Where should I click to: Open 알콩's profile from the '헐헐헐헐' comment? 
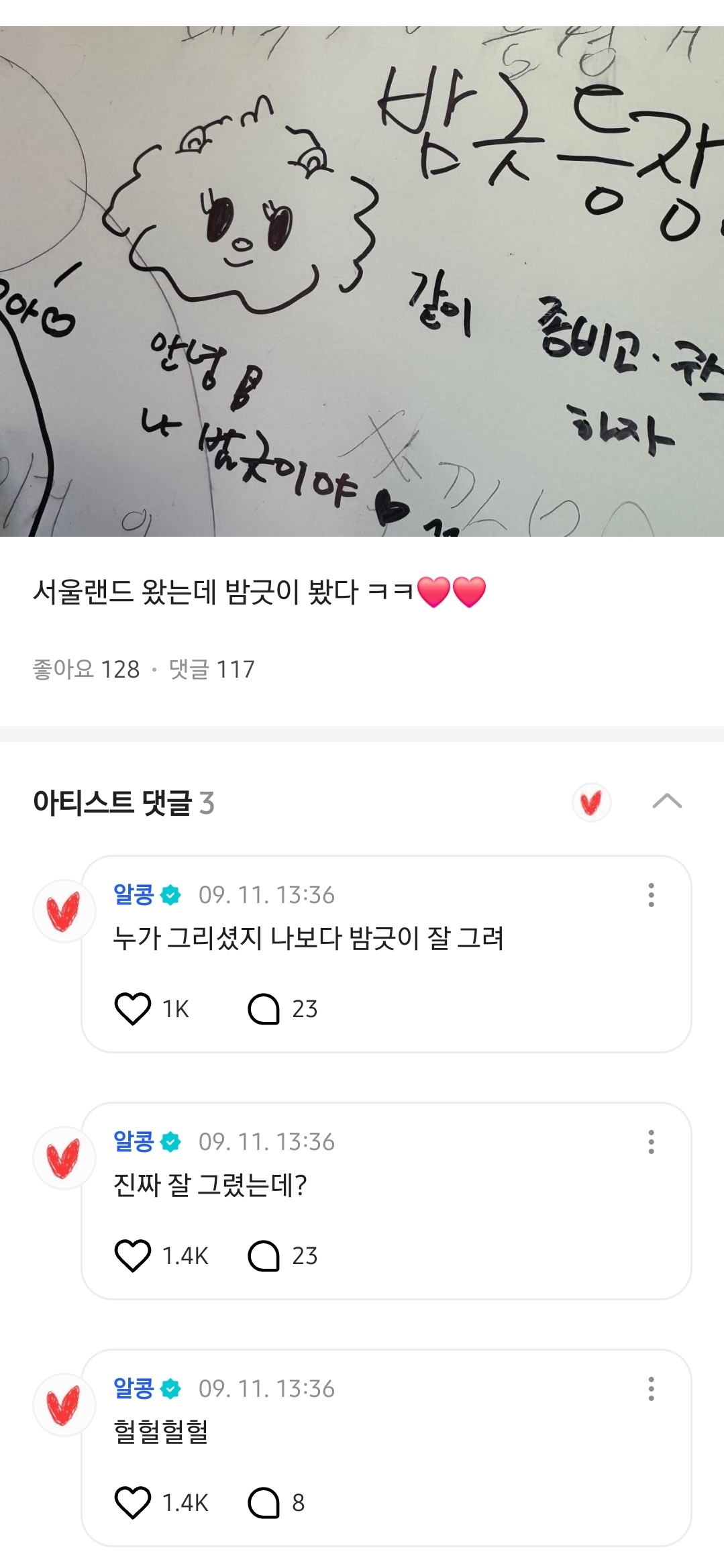click(x=134, y=1388)
